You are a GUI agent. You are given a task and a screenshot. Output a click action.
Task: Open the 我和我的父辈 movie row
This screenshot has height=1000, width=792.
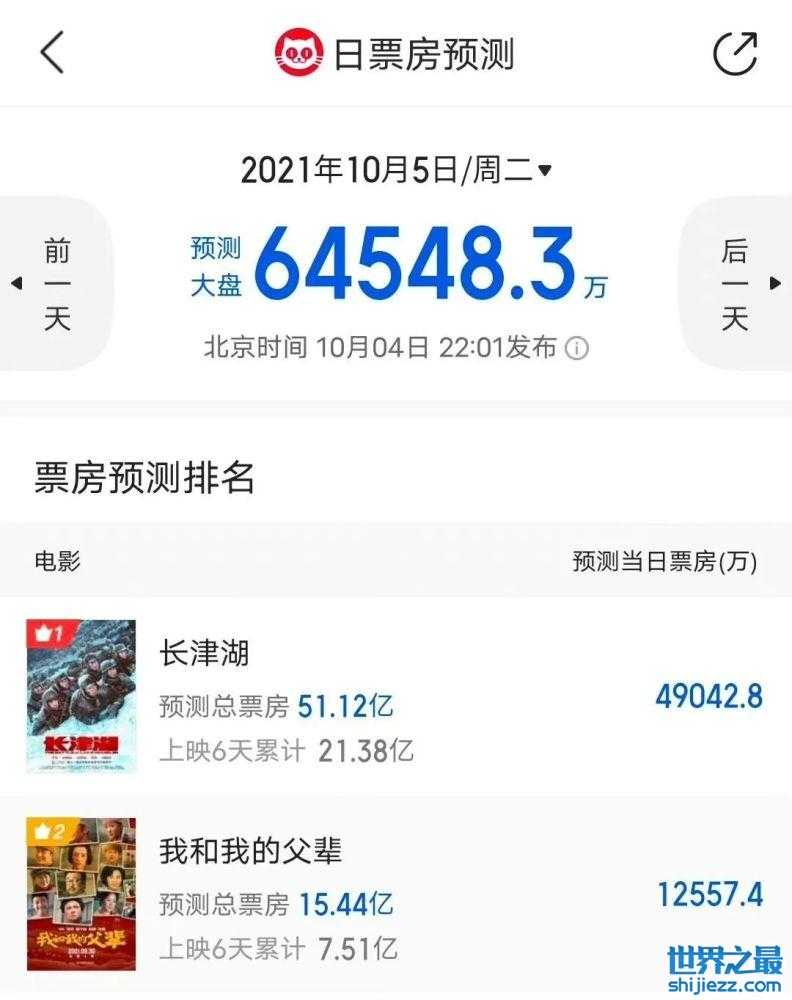[396, 895]
